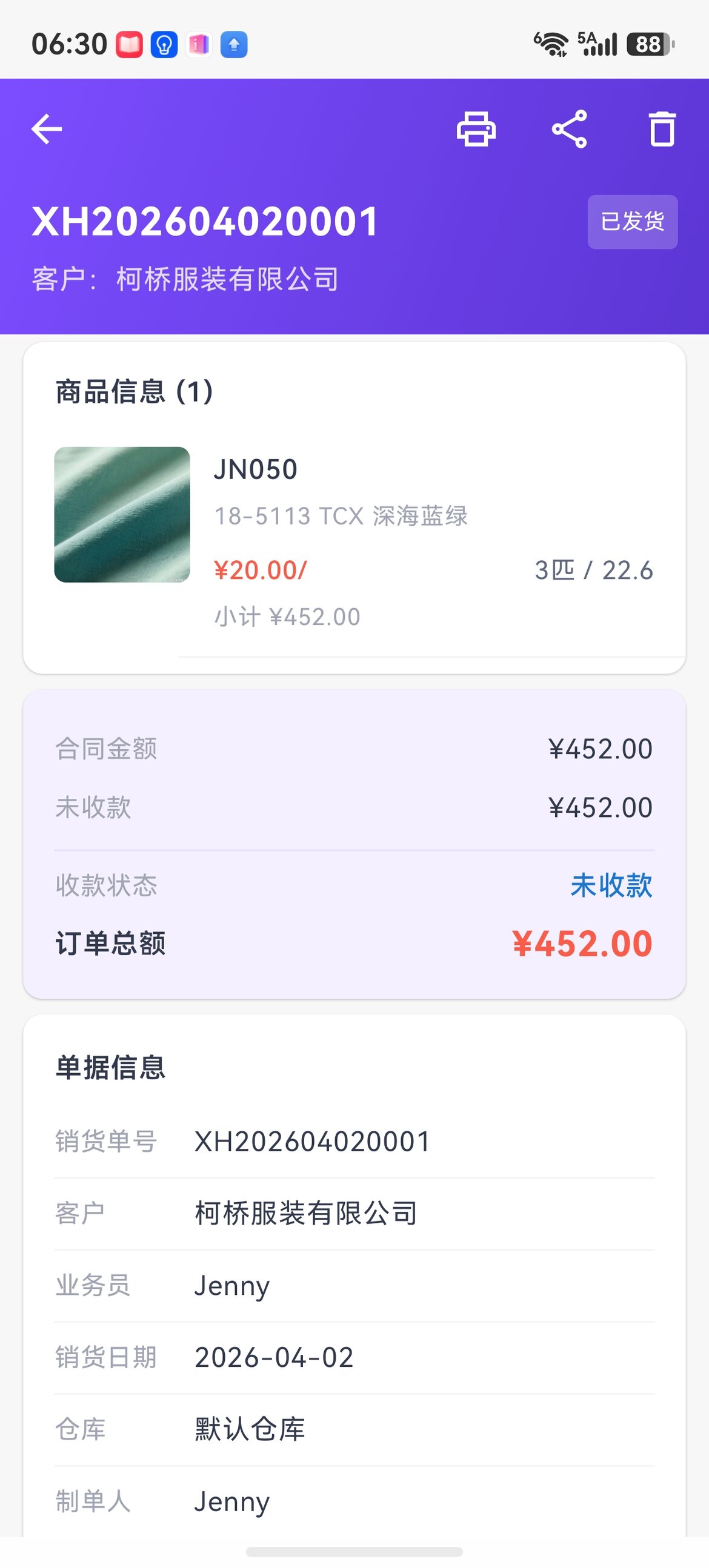The width and height of the screenshot is (709, 1568).
Task: Click order number XH202604020001 in header
Action: click(204, 222)
